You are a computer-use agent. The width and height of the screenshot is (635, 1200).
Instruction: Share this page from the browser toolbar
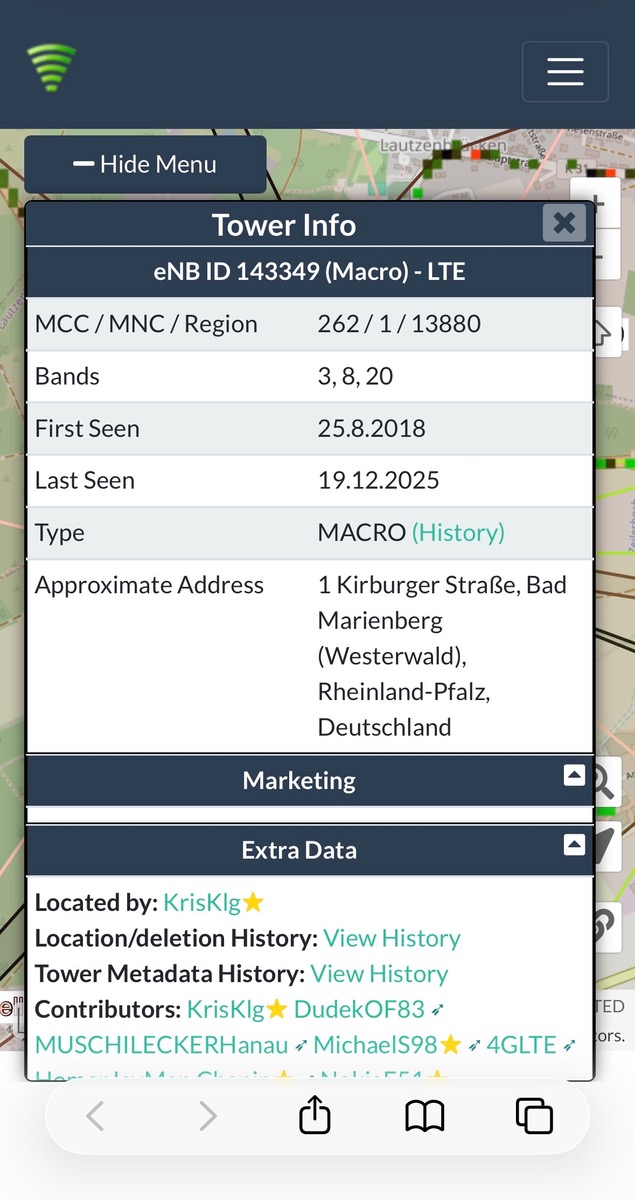315,1116
